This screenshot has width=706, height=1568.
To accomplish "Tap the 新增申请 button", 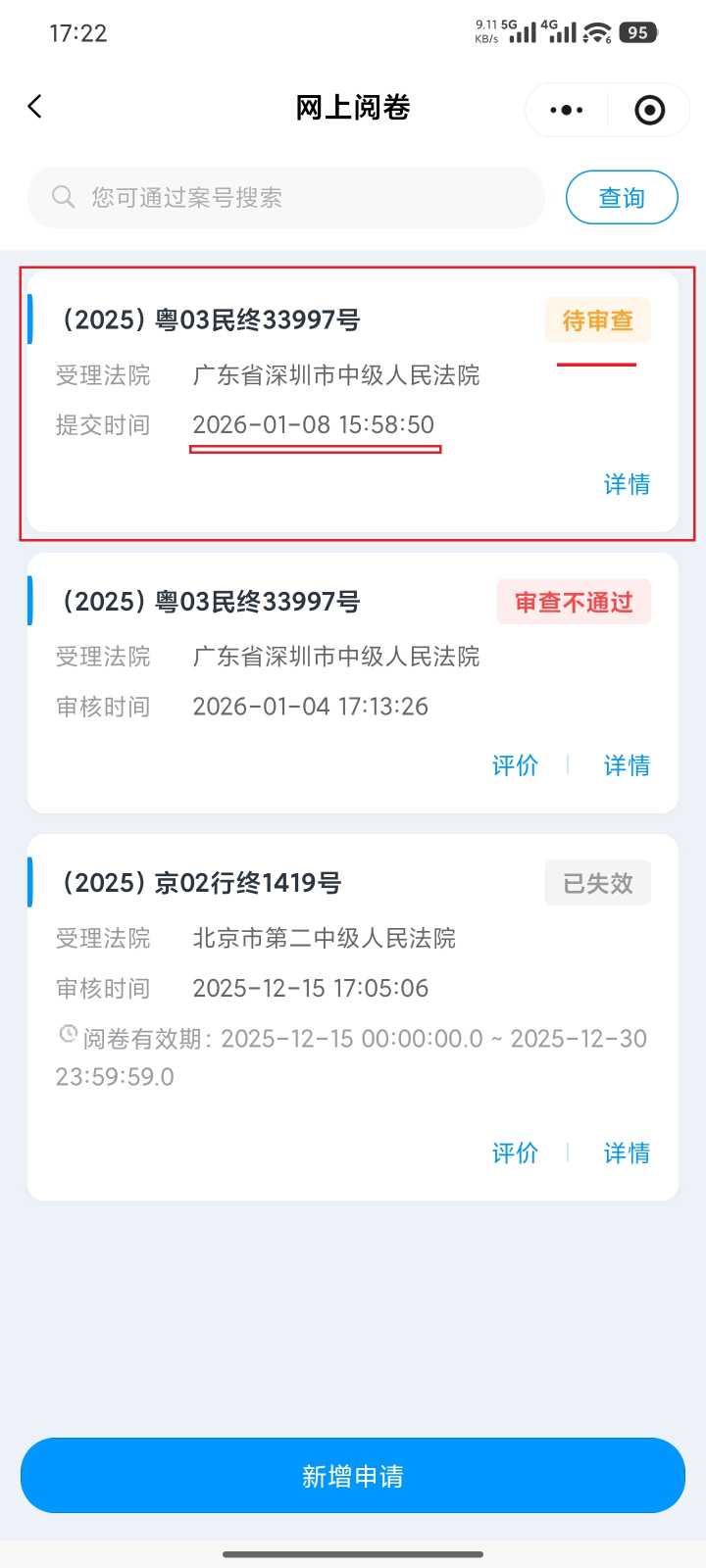I will pyautogui.click(x=353, y=1476).
